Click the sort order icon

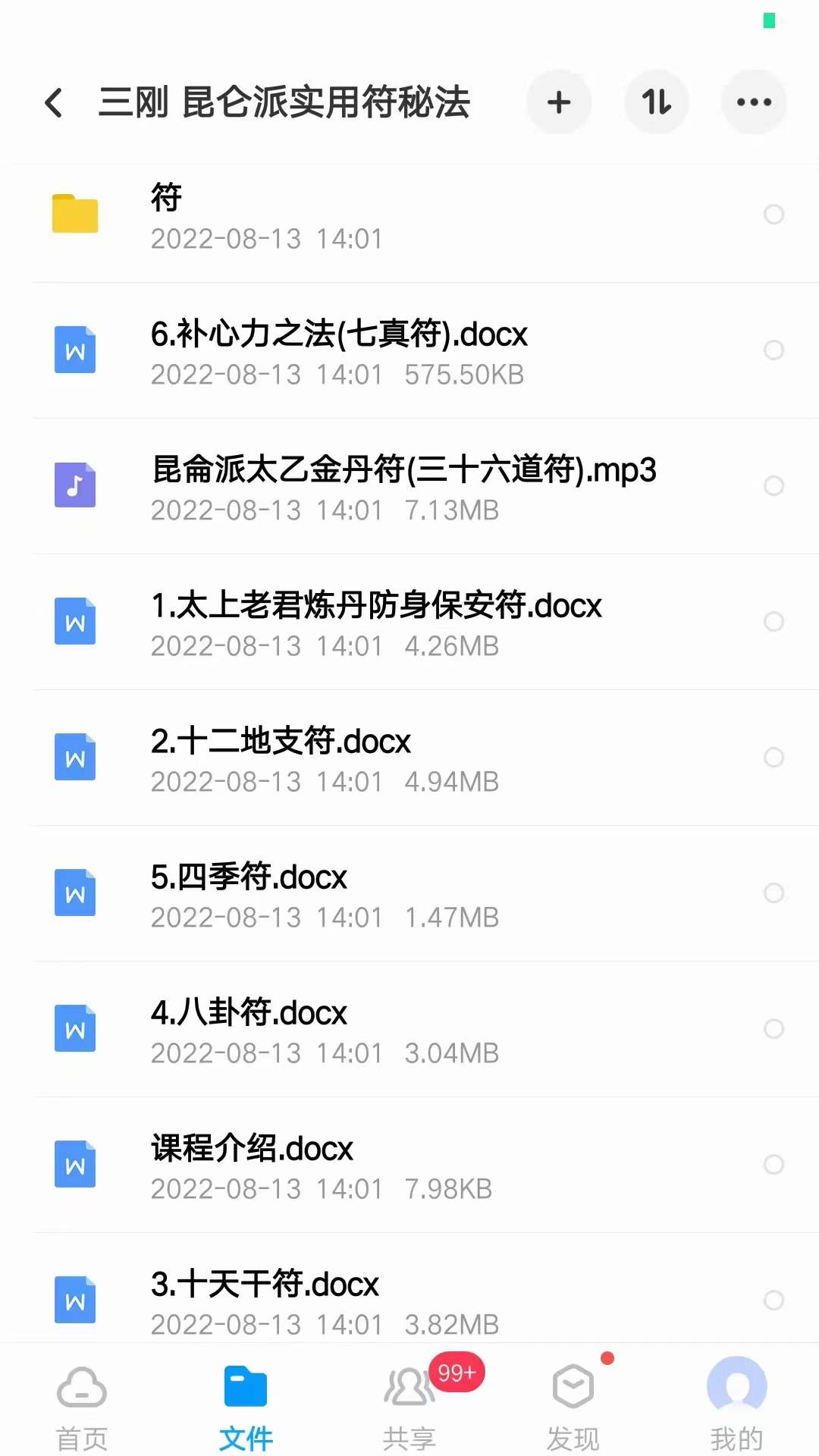(x=657, y=102)
